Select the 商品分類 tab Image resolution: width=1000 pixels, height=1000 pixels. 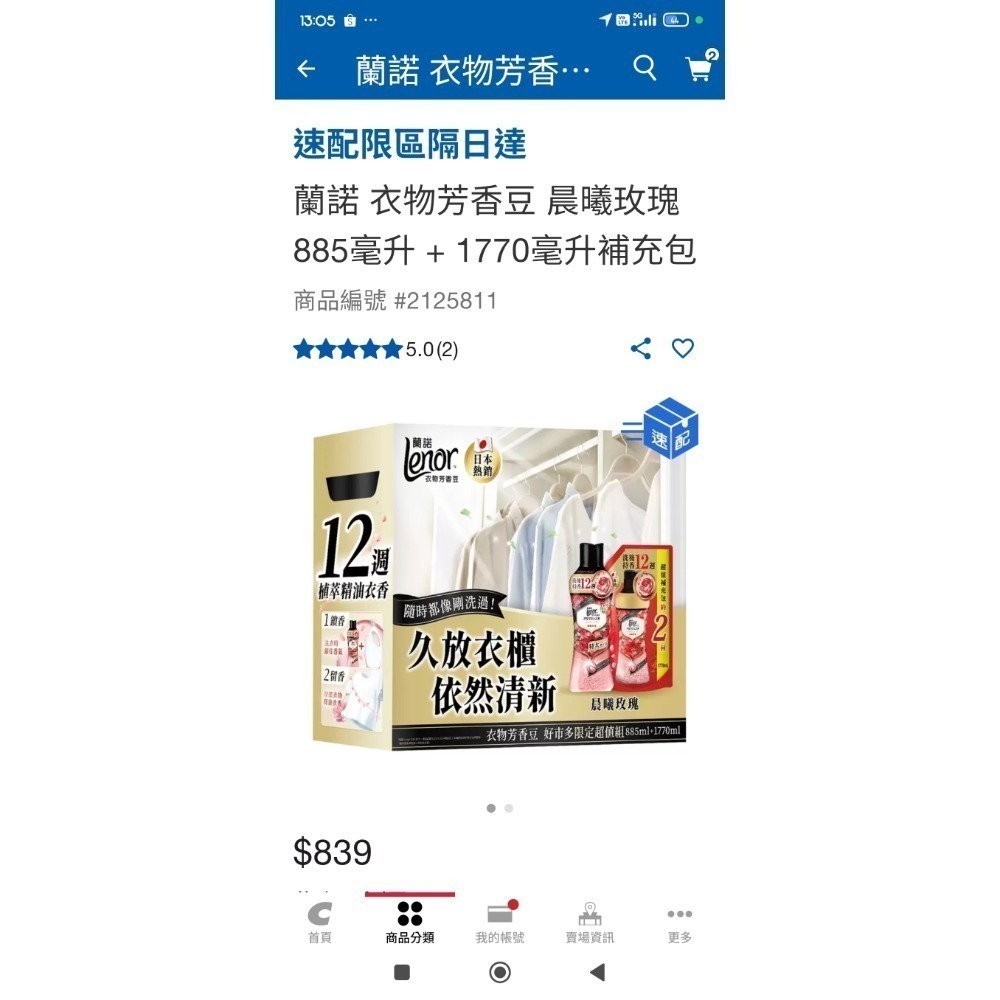[x=410, y=923]
